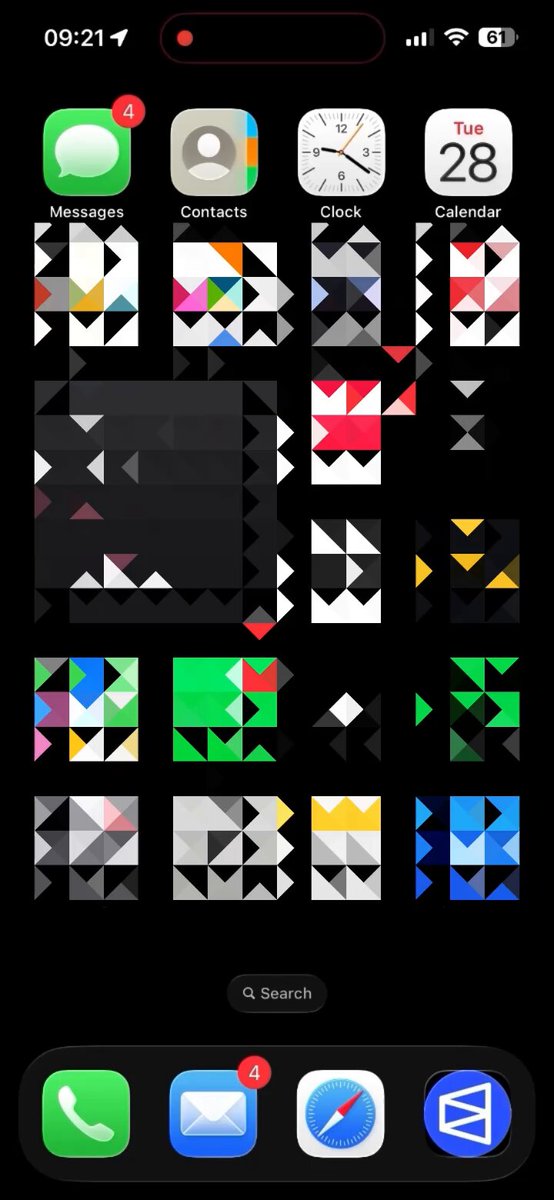Open the Messages app
This screenshot has width=554, height=1200.
click(x=87, y=153)
